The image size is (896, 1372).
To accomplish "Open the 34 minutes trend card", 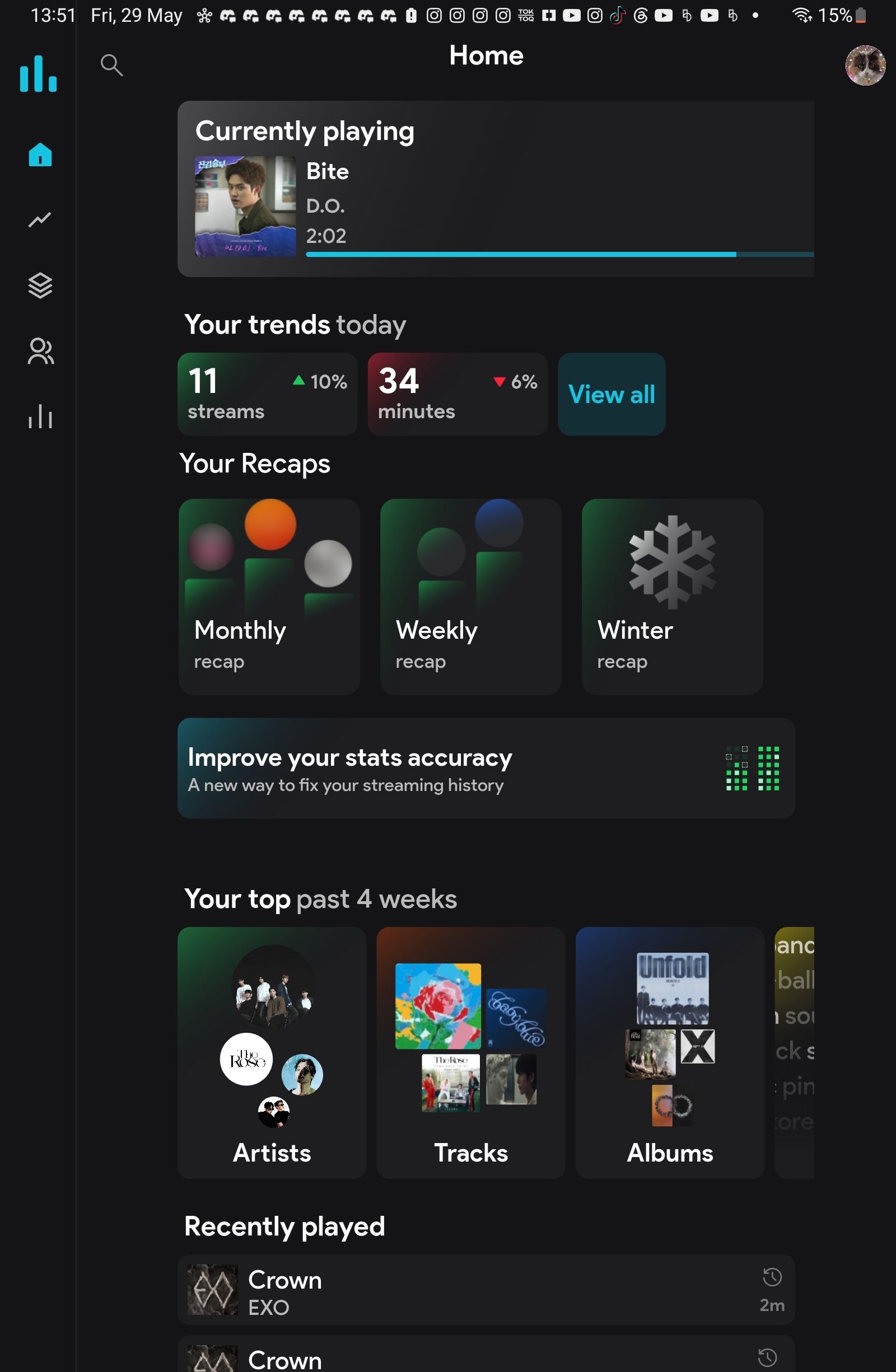I will pyautogui.click(x=457, y=394).
